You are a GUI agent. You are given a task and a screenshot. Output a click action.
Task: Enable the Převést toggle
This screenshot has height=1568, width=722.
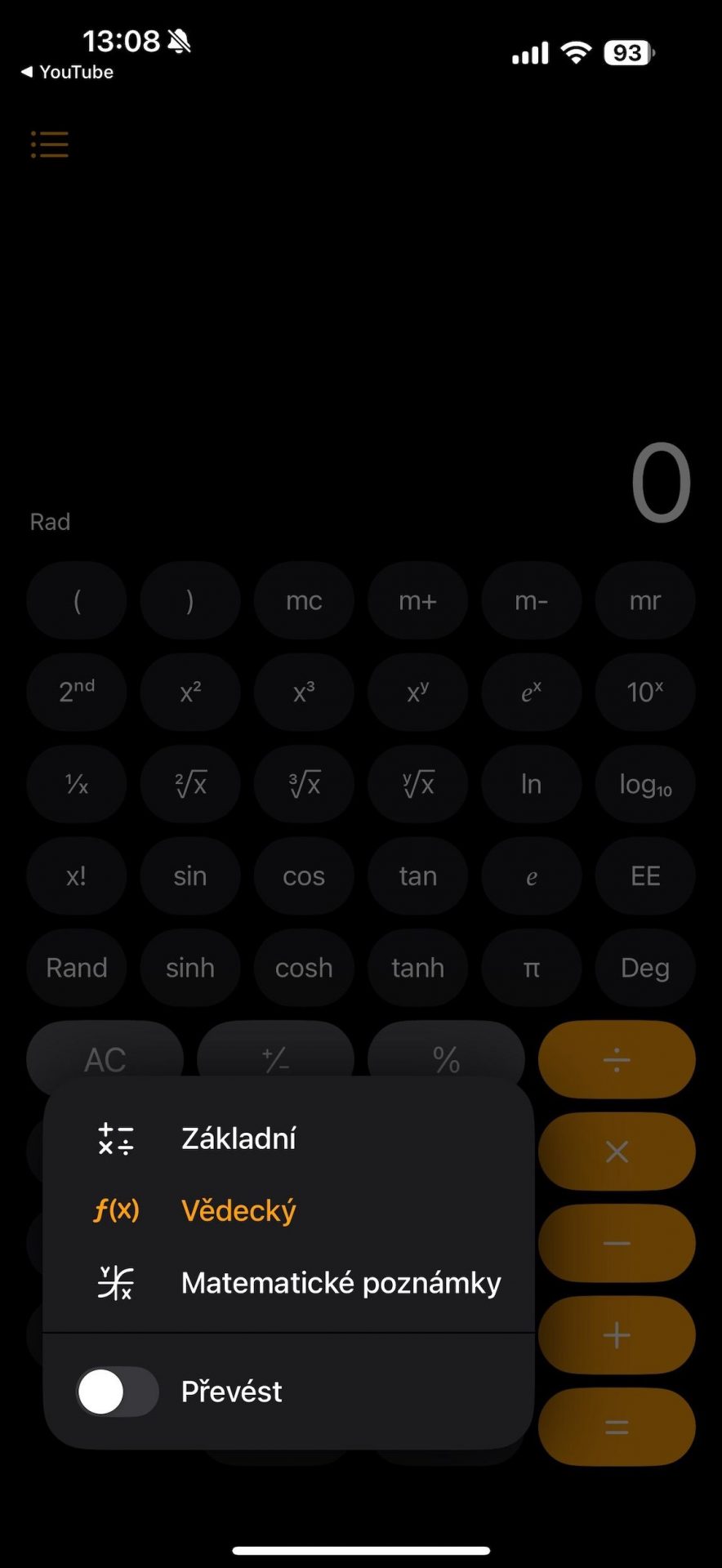(118, 1391)
